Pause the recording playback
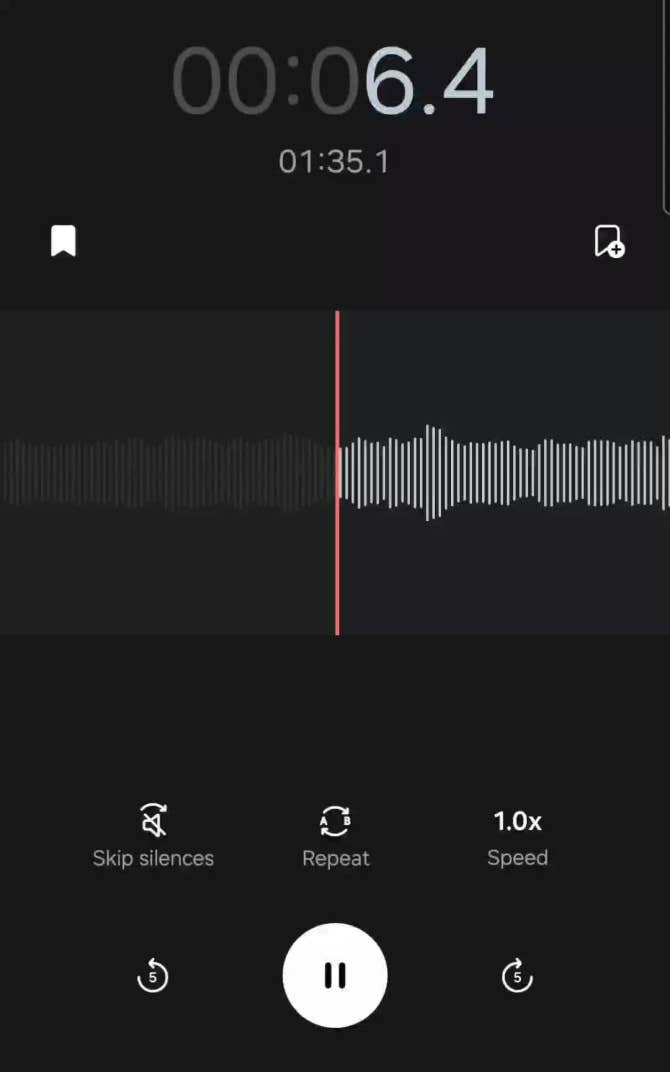 click(x=335, y=975)
